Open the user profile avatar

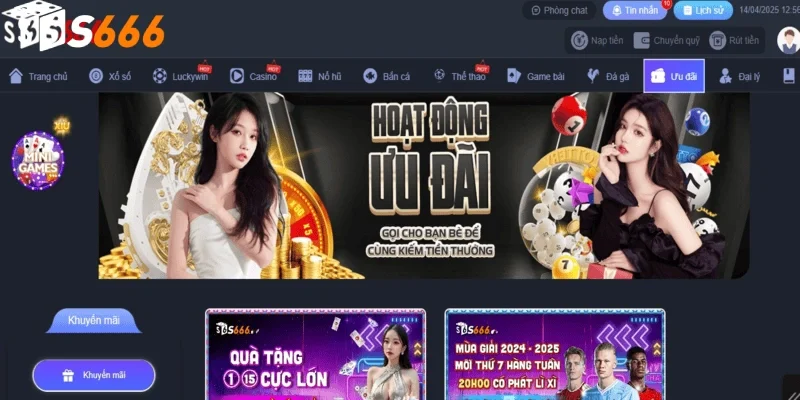tap(786, 41)
